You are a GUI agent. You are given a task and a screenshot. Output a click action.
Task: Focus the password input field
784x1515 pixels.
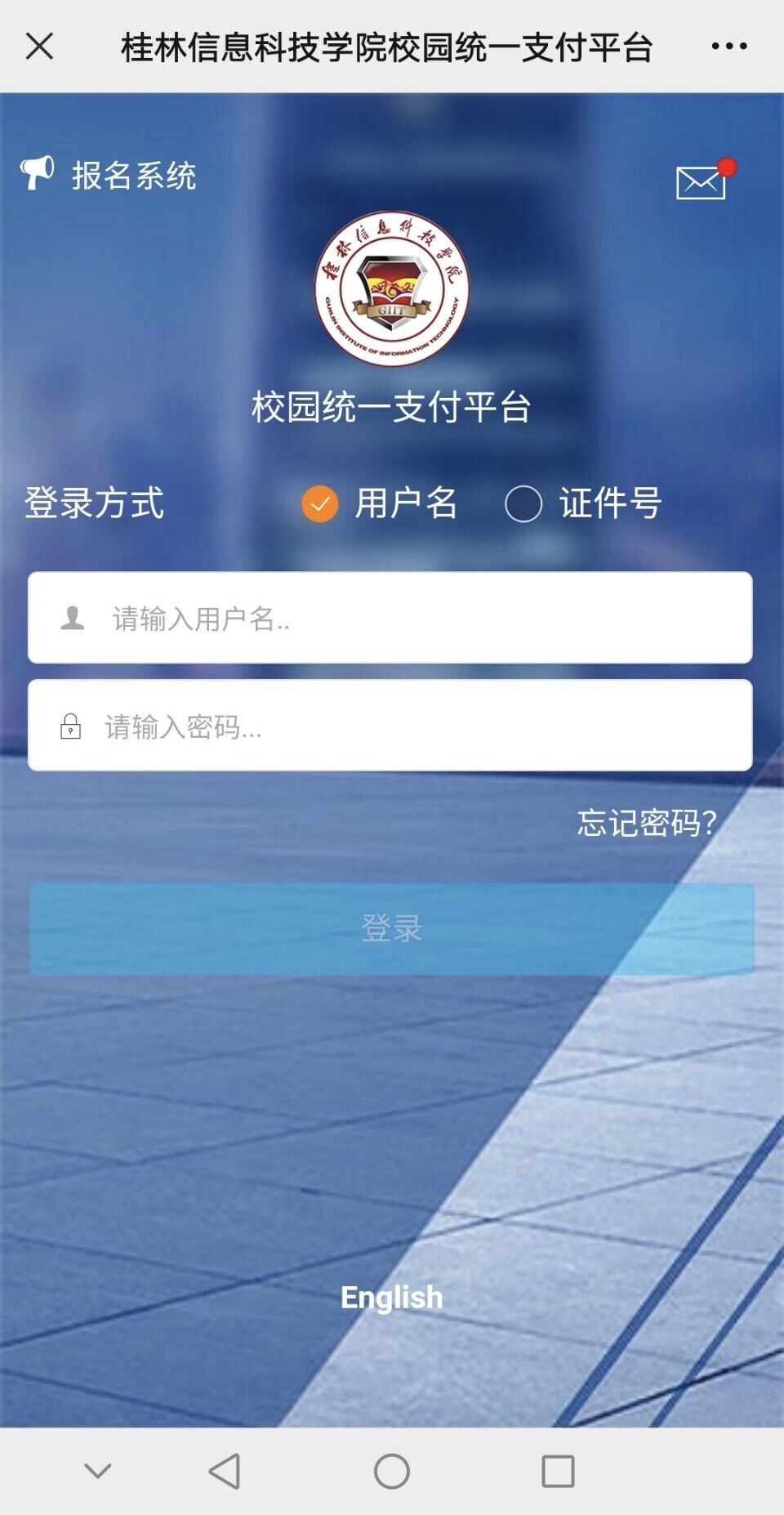390,726
